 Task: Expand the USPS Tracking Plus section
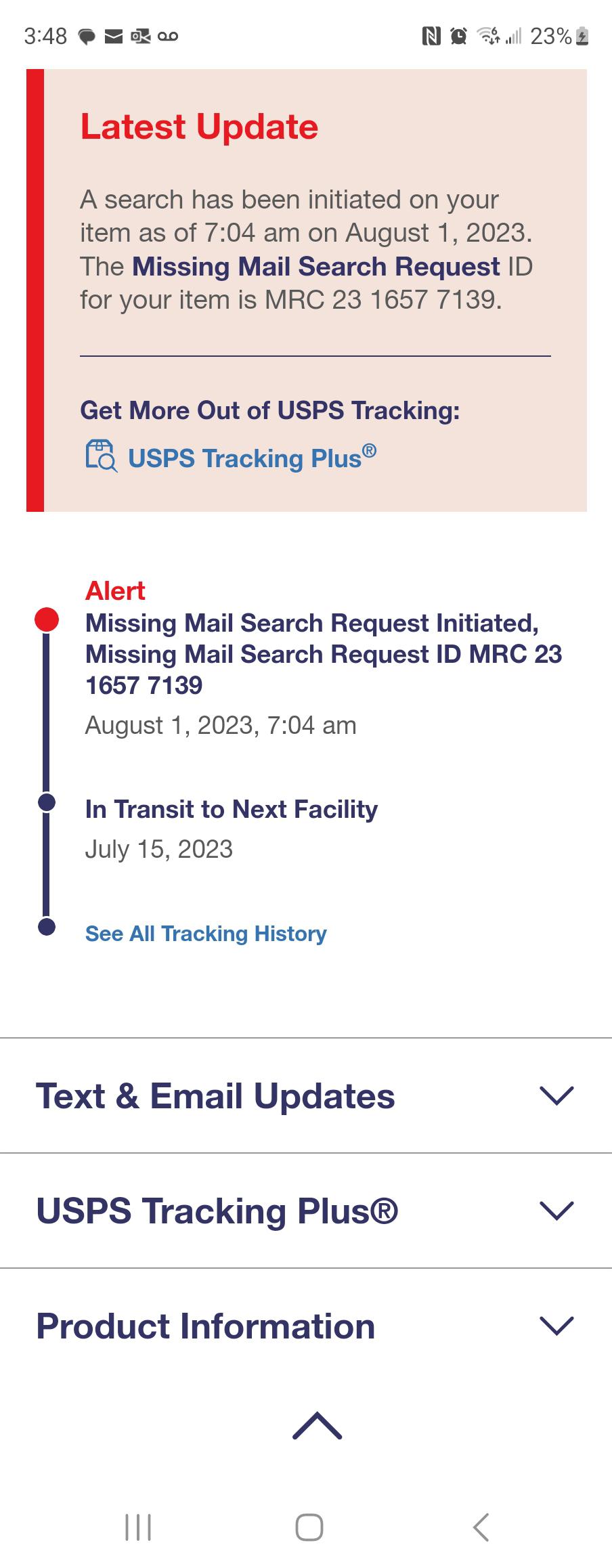click(555, 1211)
